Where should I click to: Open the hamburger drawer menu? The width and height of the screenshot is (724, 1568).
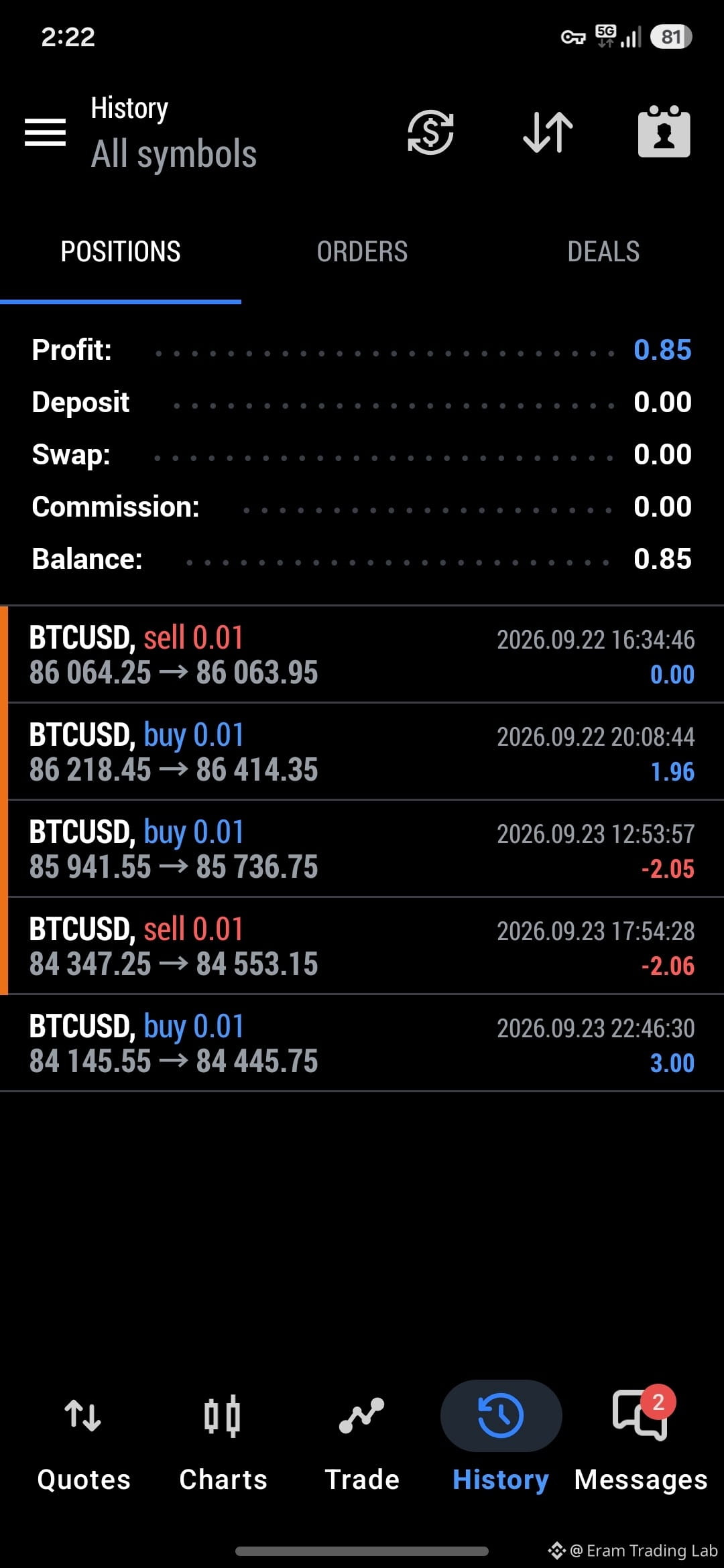45,132
